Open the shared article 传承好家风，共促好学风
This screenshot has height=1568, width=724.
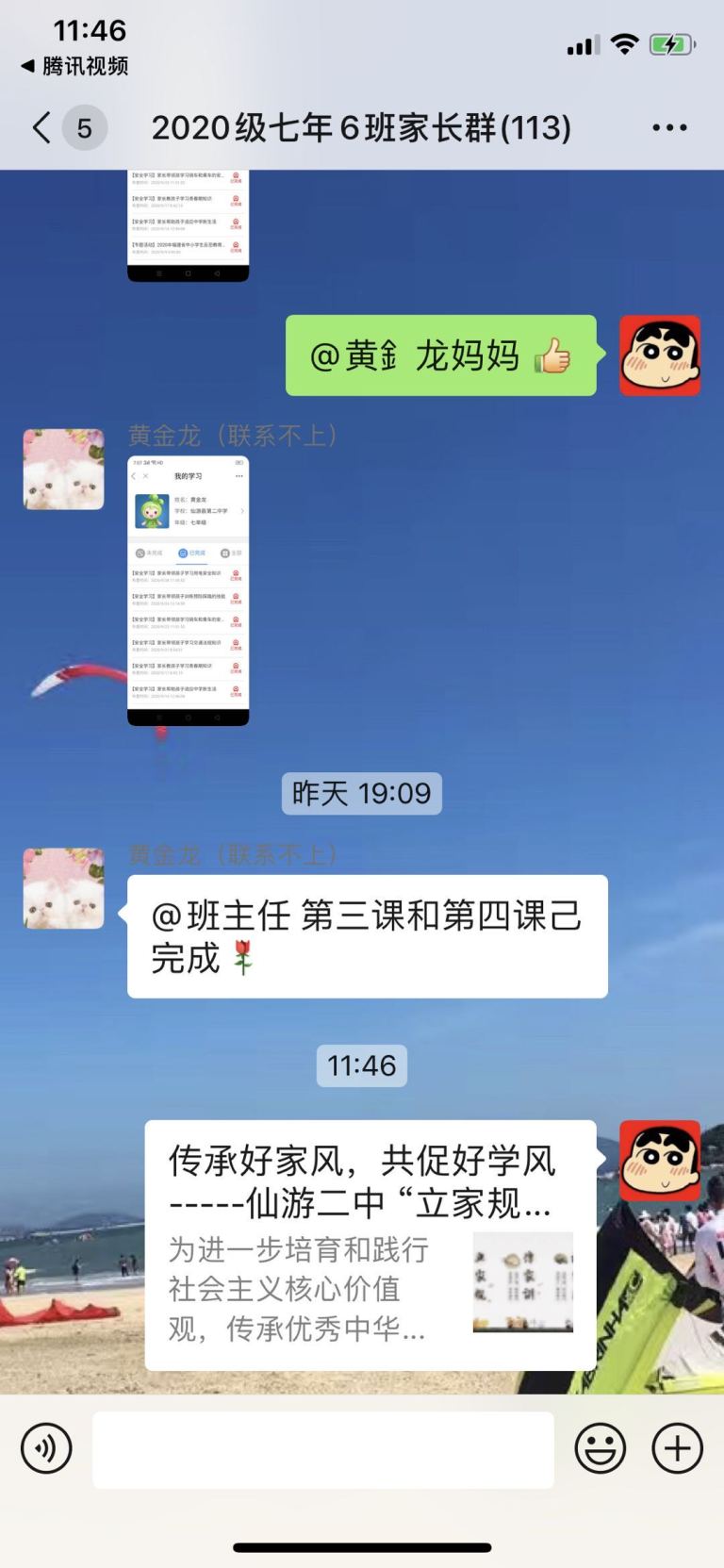tap(370, 1245)
